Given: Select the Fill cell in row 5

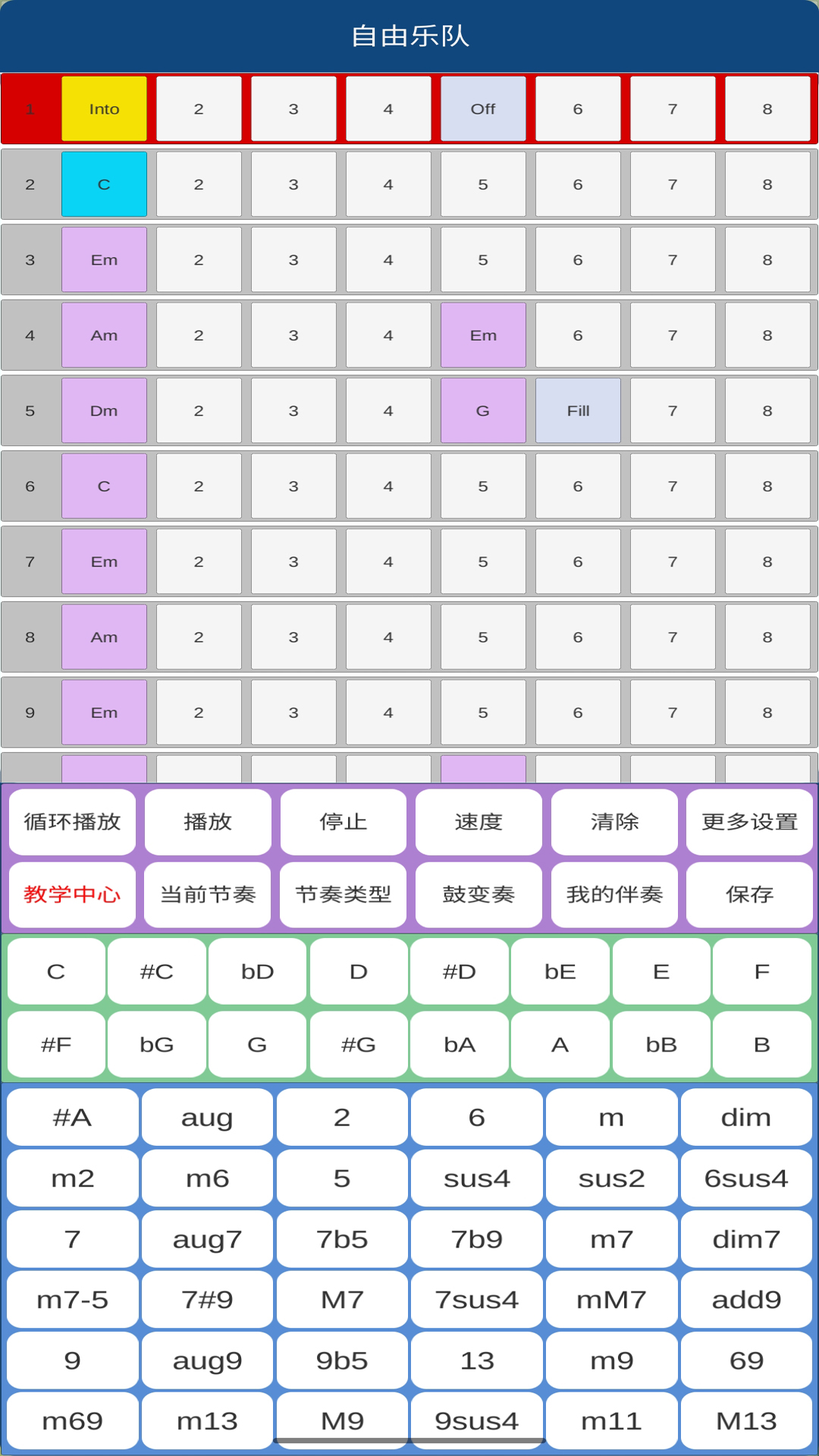Looking at the screenshot, I should 578,410.
